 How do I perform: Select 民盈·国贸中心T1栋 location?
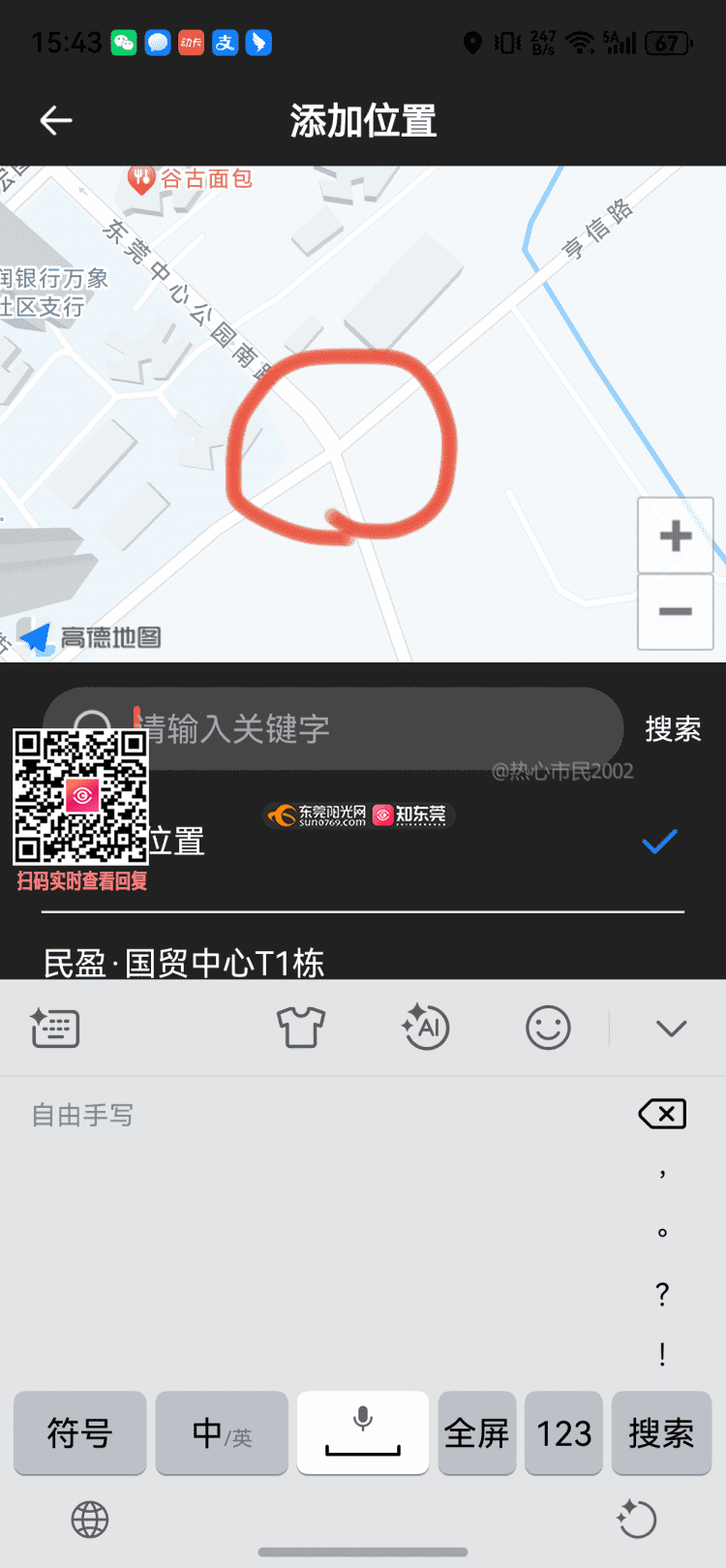(x=184, y=962)
